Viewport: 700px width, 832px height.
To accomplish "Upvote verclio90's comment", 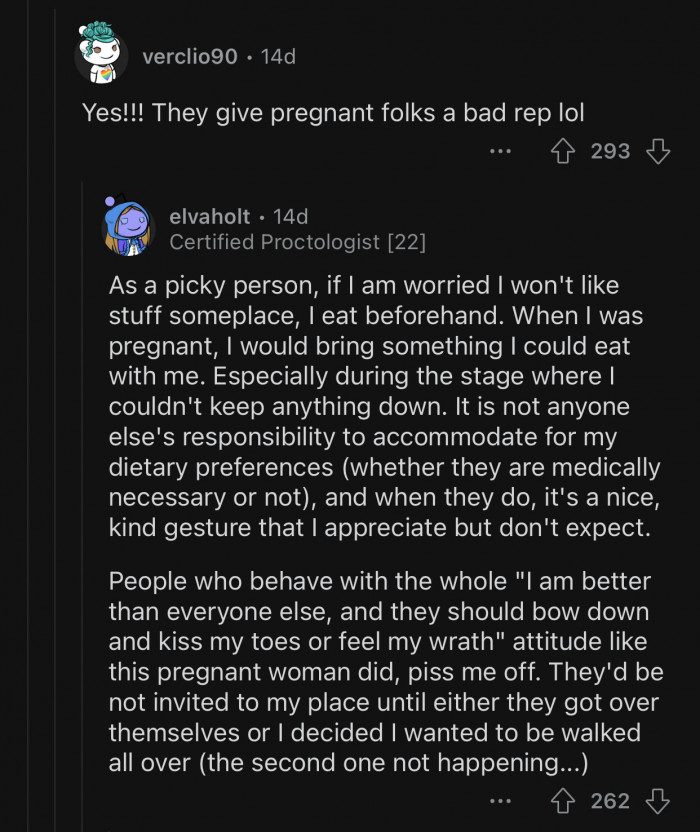I will (x=562, y=152).
